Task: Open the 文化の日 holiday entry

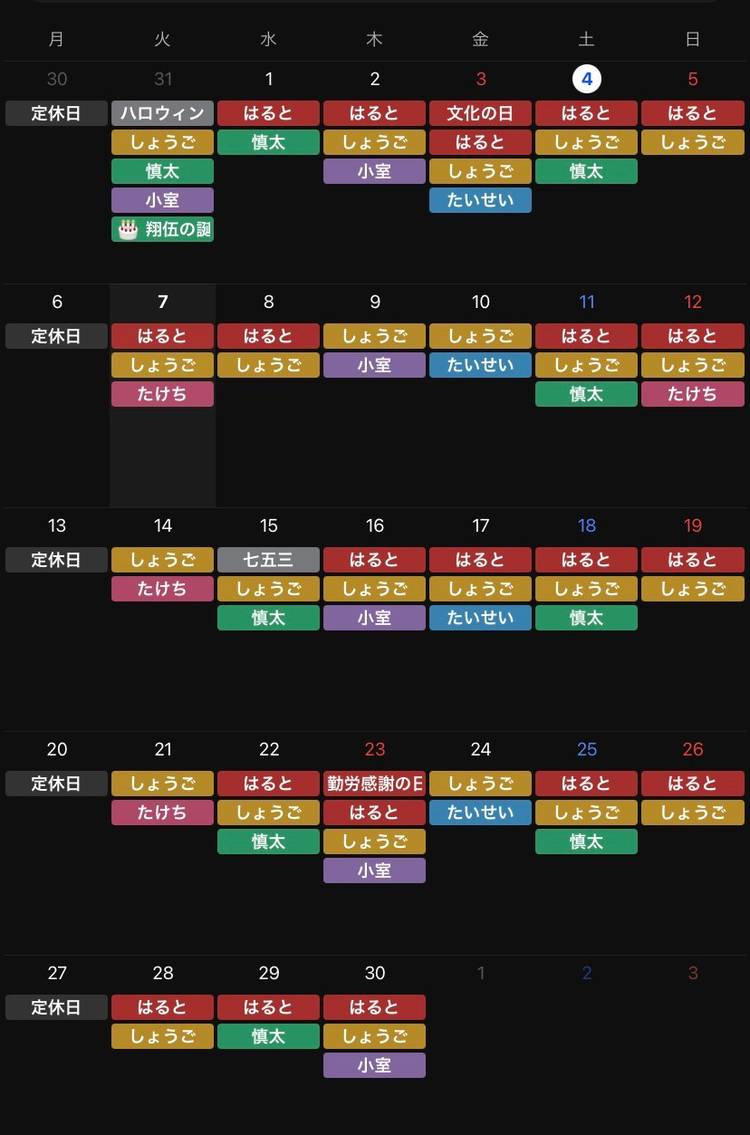Action: click(x=480, y=113)
